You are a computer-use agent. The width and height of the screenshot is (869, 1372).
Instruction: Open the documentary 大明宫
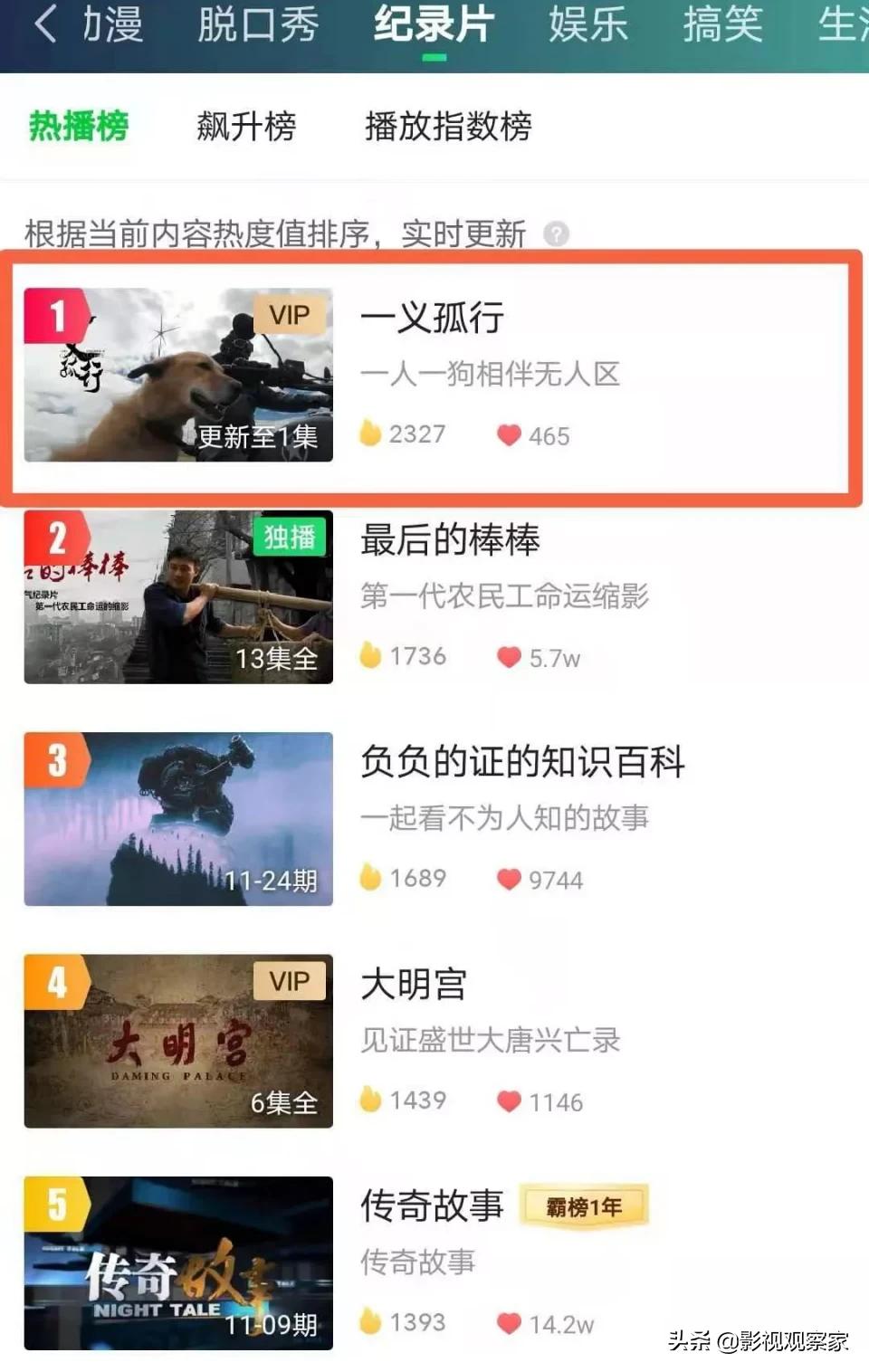[x=414, y=985]
